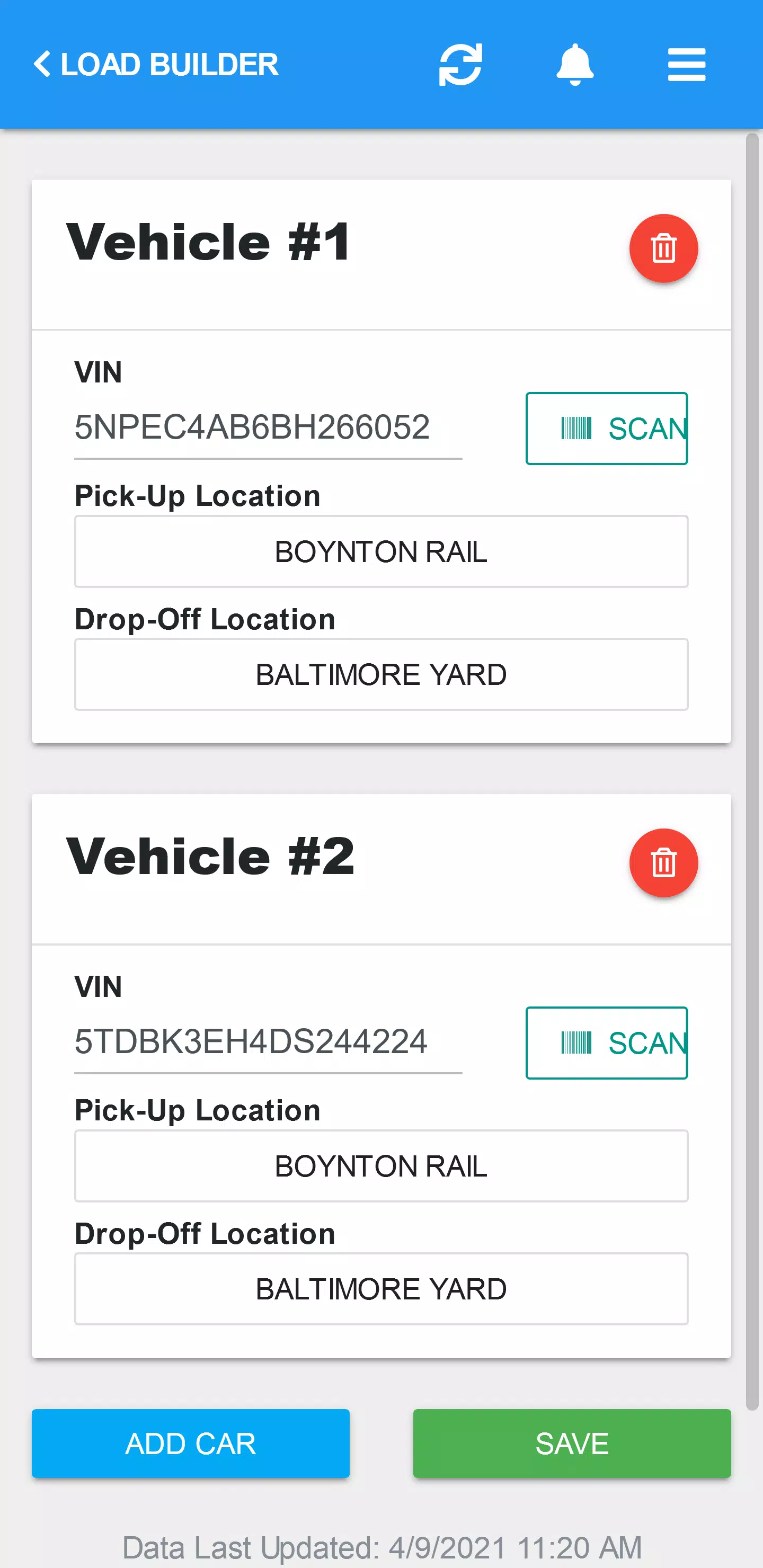Scan VIN barcode for Vehicle #2

607,1043
